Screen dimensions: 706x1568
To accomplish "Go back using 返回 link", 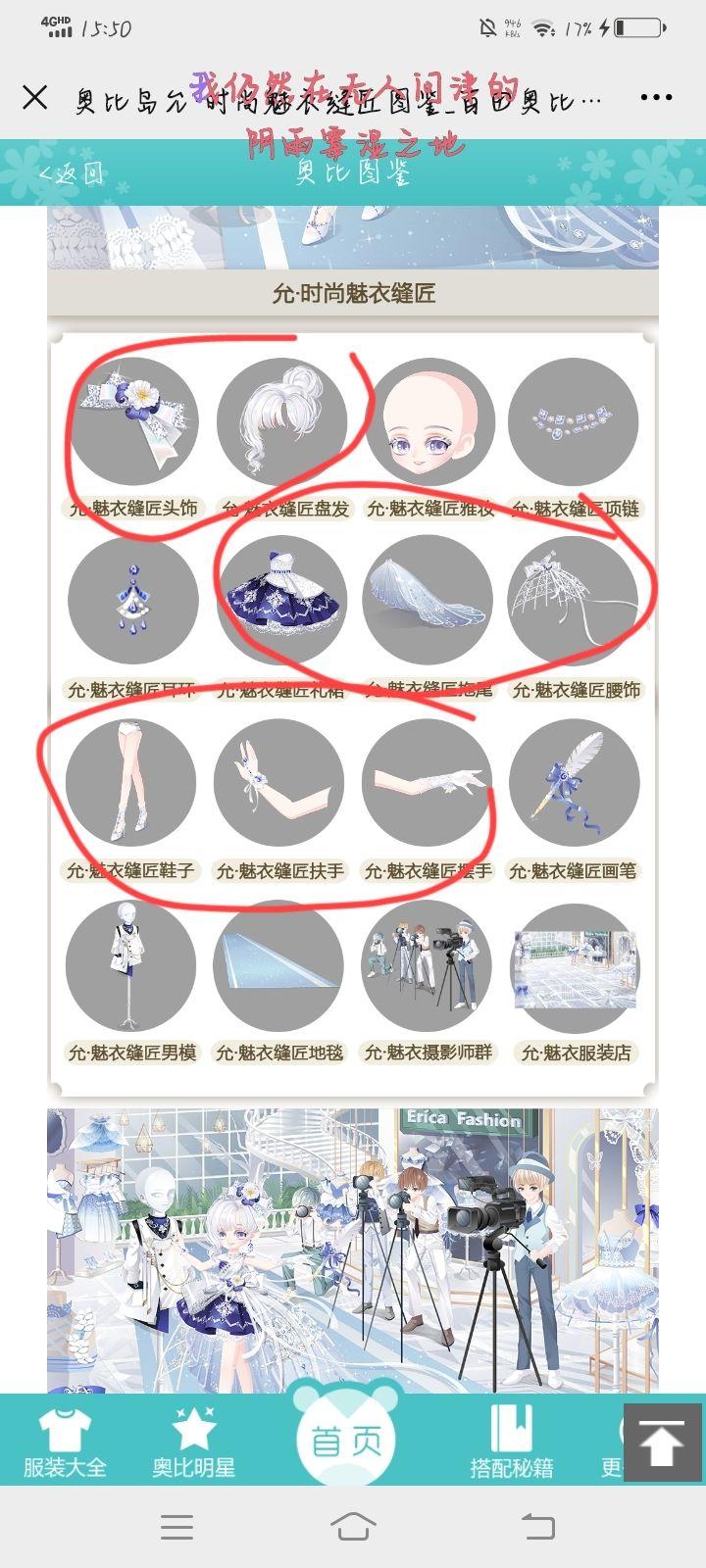I will pyautogui.click(x=71, y=173).
